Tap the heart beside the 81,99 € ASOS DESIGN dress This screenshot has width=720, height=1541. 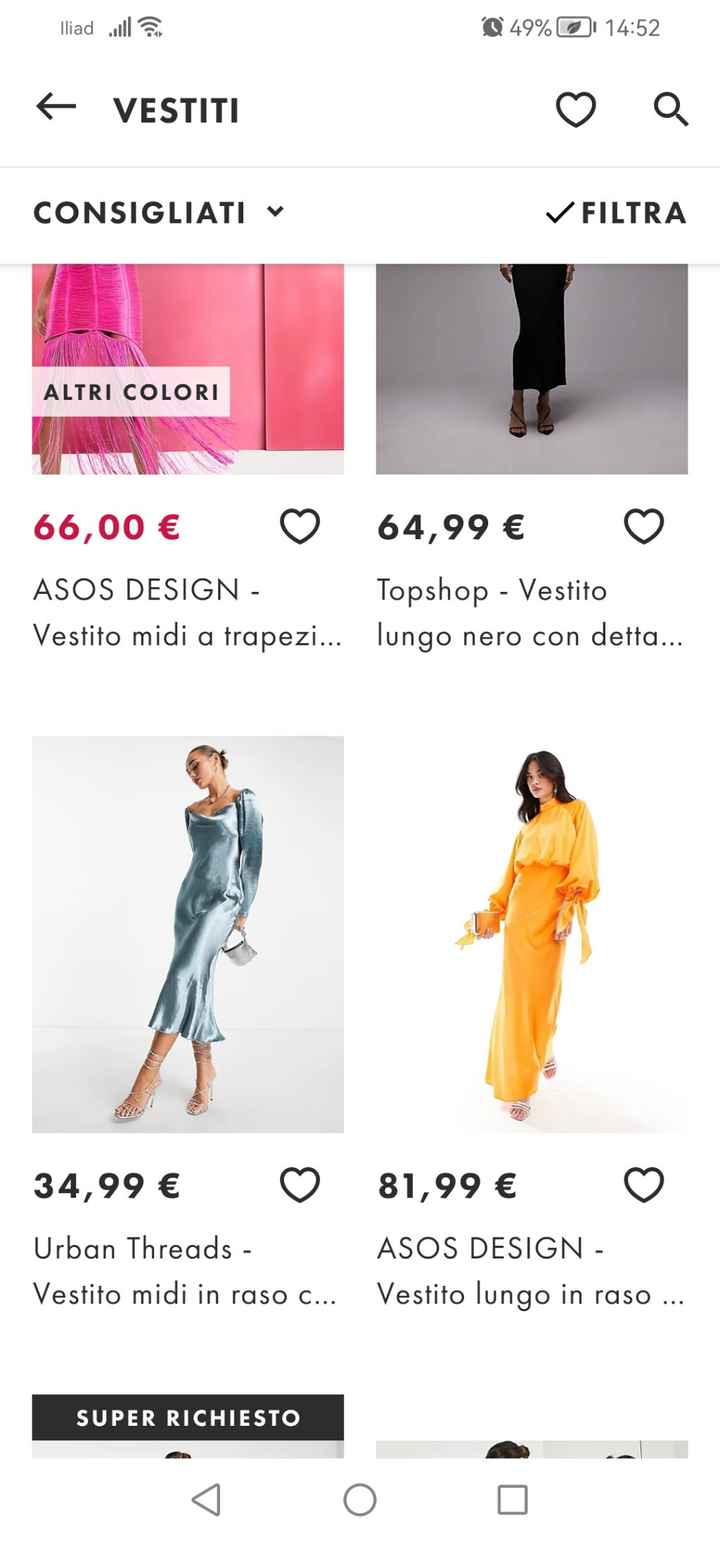click(643, 1185)
